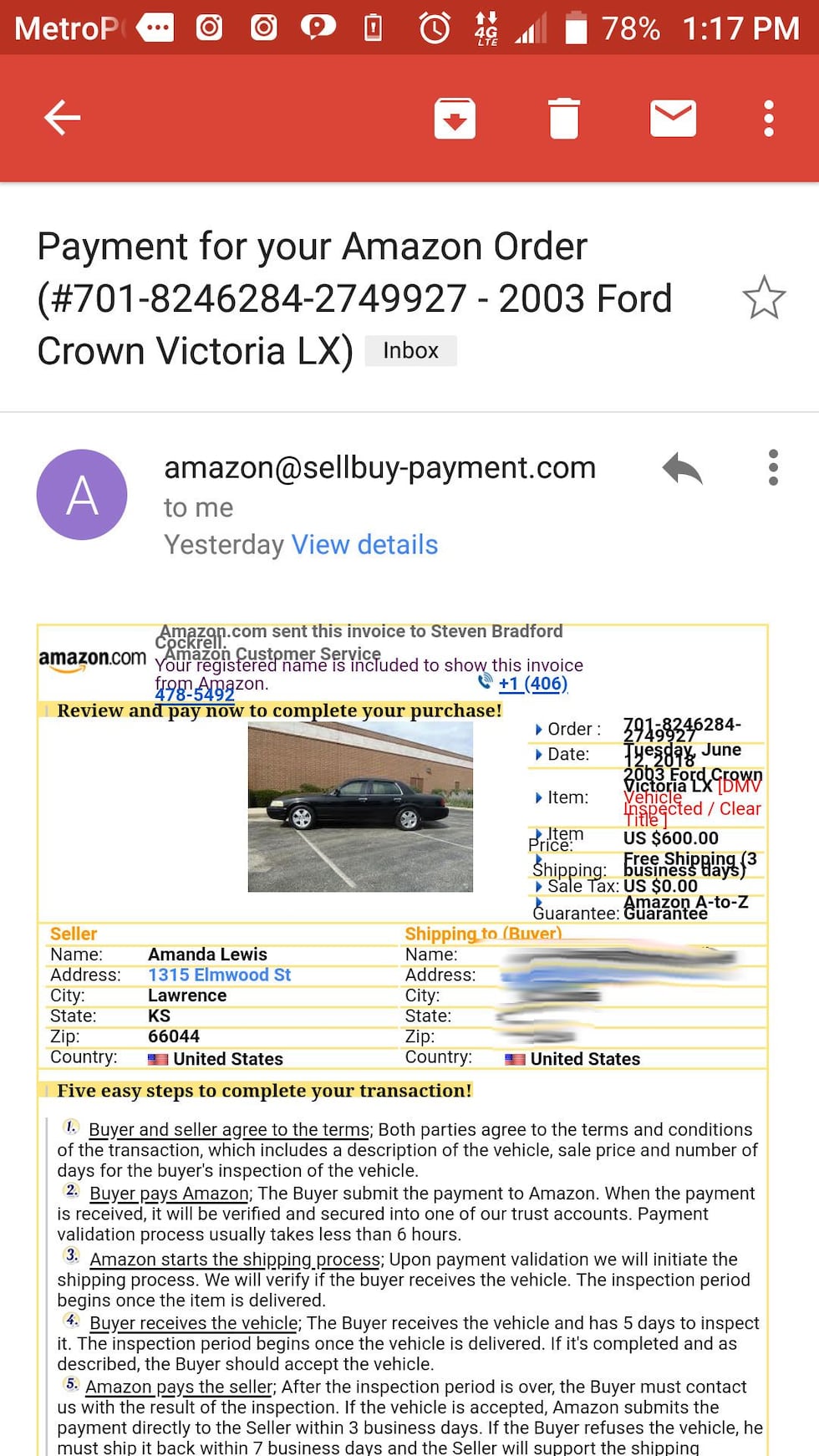The image size is (819, 1456).
Task: Tap the blue arrow beside Order field
Action: click(x=537, y=729)
